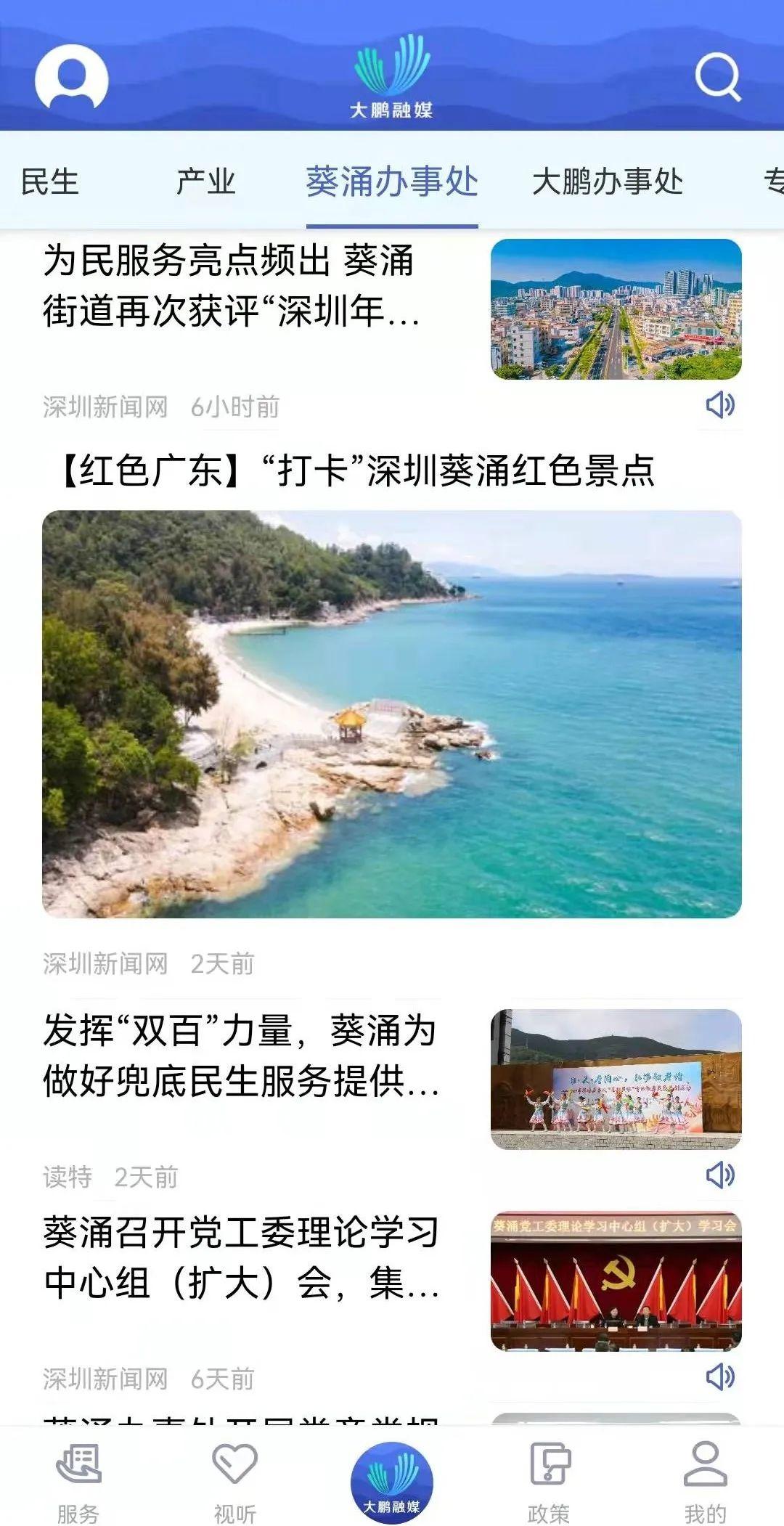This screenshot has width=784, height=1526.
Task: Switch to the 大鹏办事处 tab
Action: (607, 181)
